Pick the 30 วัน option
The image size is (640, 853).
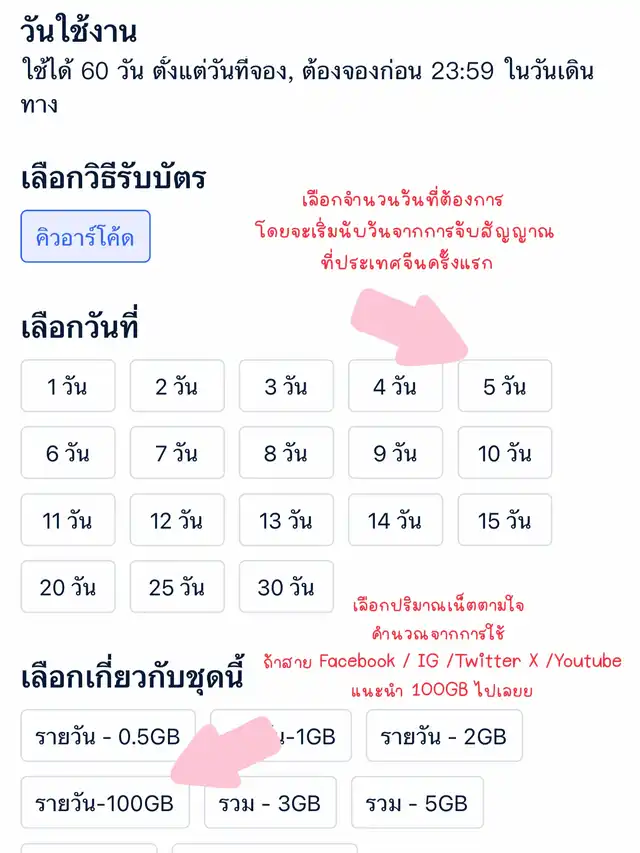tap(286, 586)
